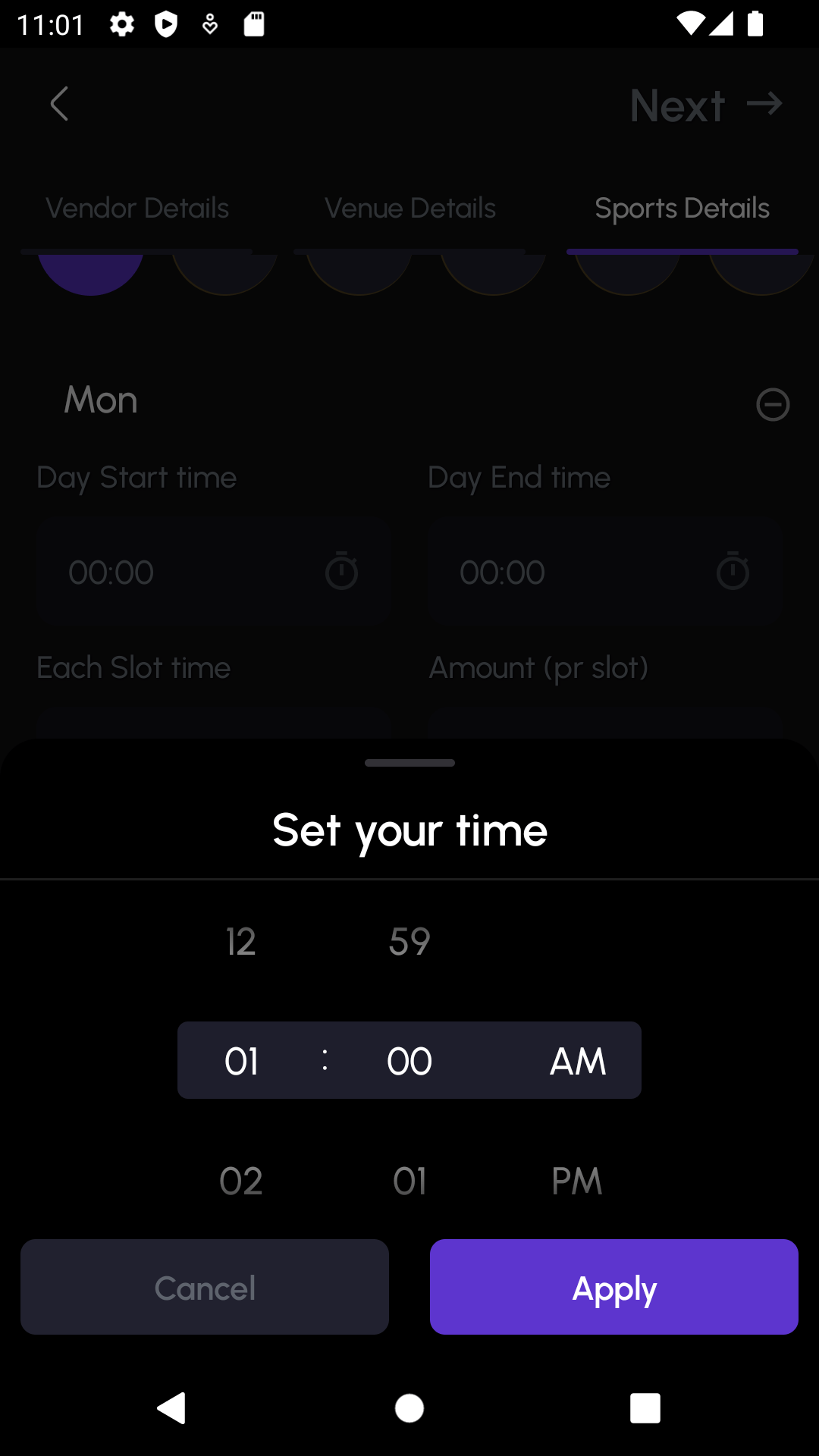
Task: Tap the arrow icon next to Next
Action: tap(766, 105)
